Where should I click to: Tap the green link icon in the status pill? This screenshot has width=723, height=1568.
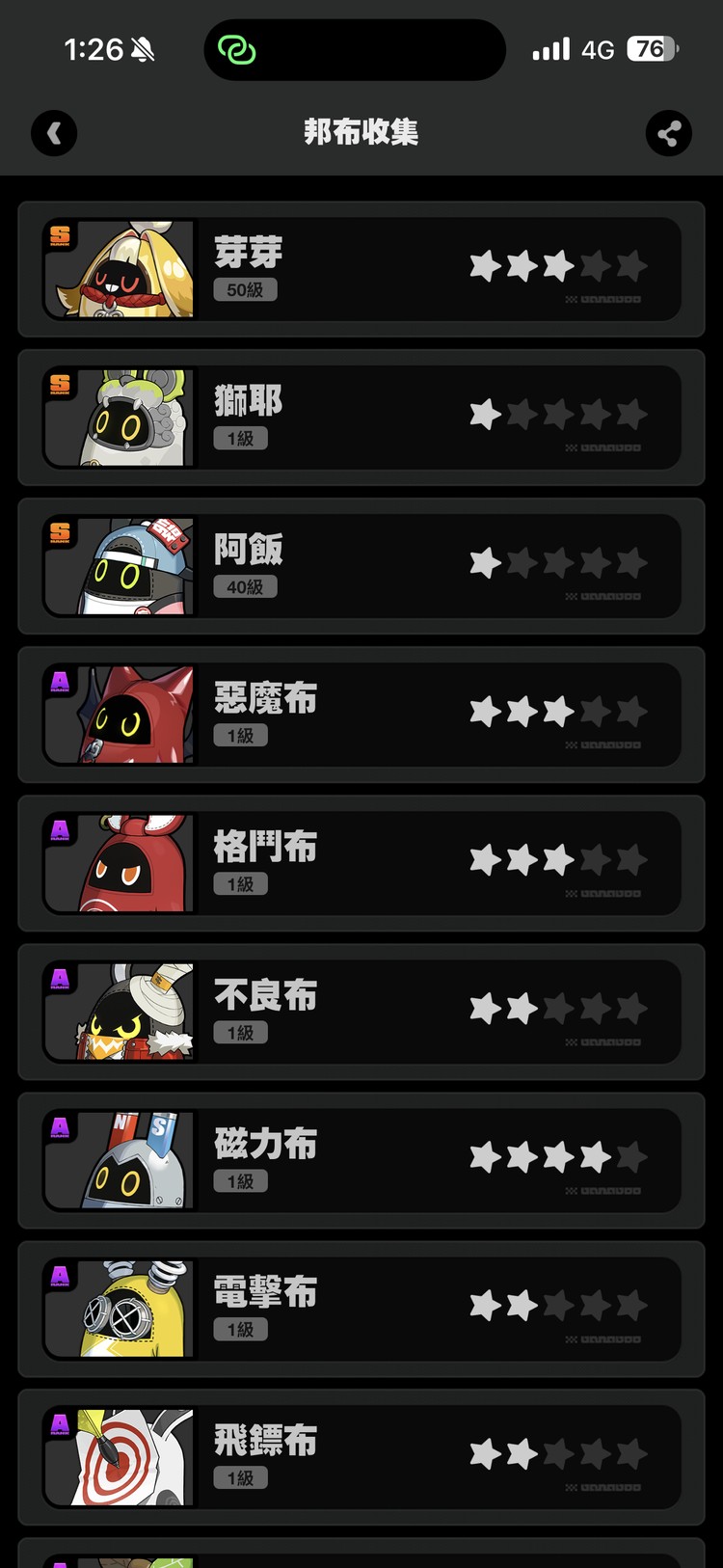click(240, 49)
